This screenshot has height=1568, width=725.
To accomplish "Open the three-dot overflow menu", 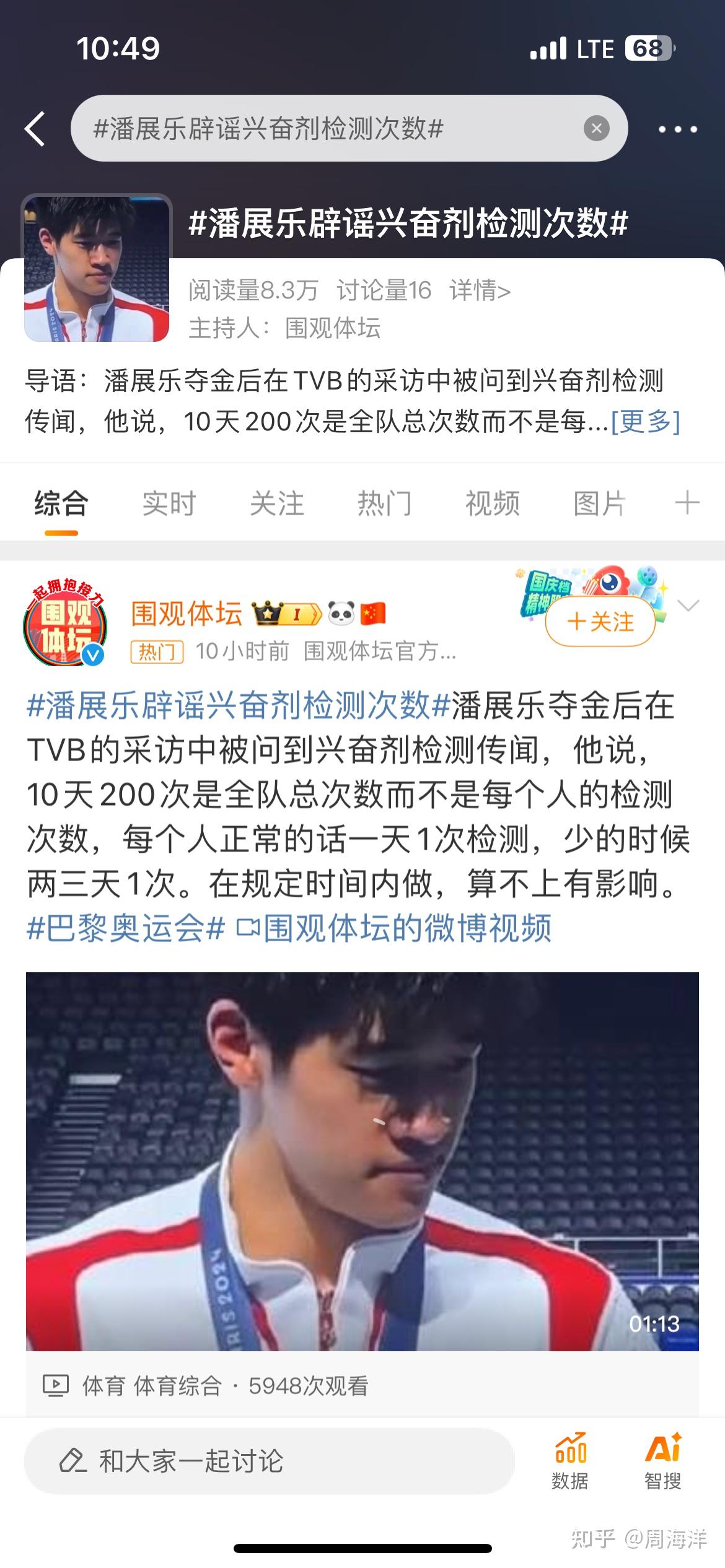I will (x=677, y=129).
